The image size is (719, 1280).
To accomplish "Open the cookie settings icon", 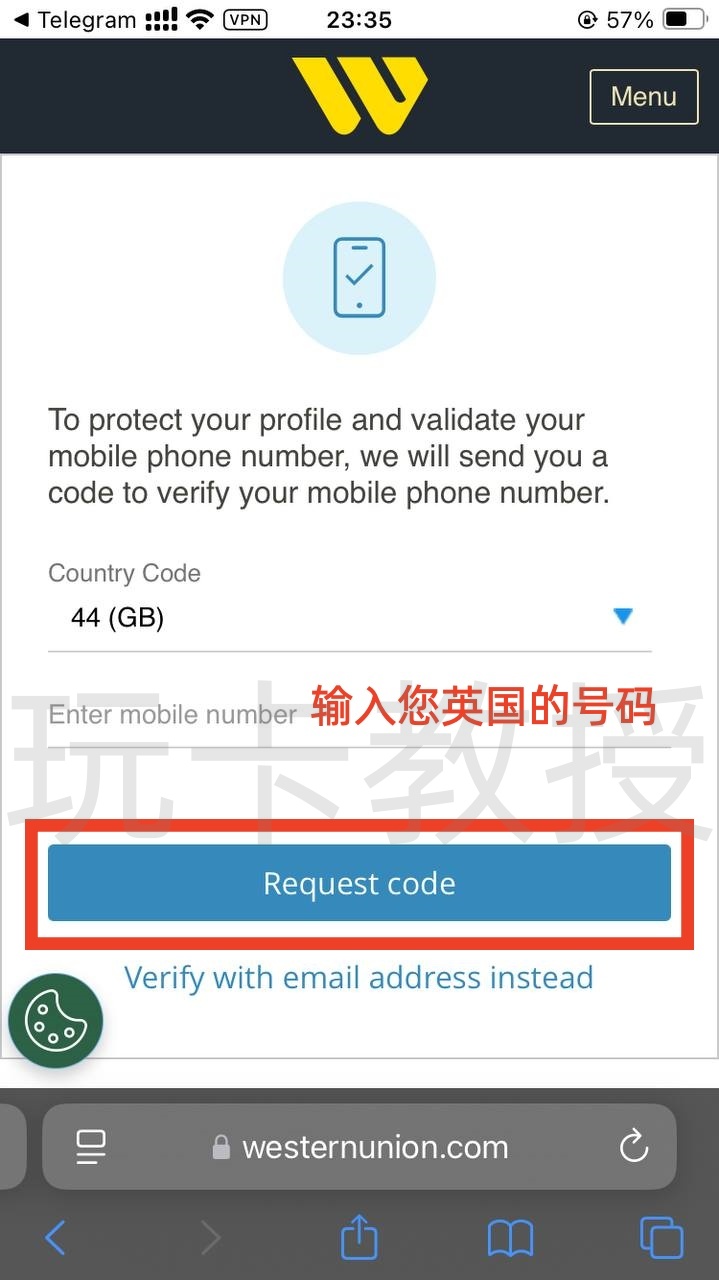I will (55, 1019).
